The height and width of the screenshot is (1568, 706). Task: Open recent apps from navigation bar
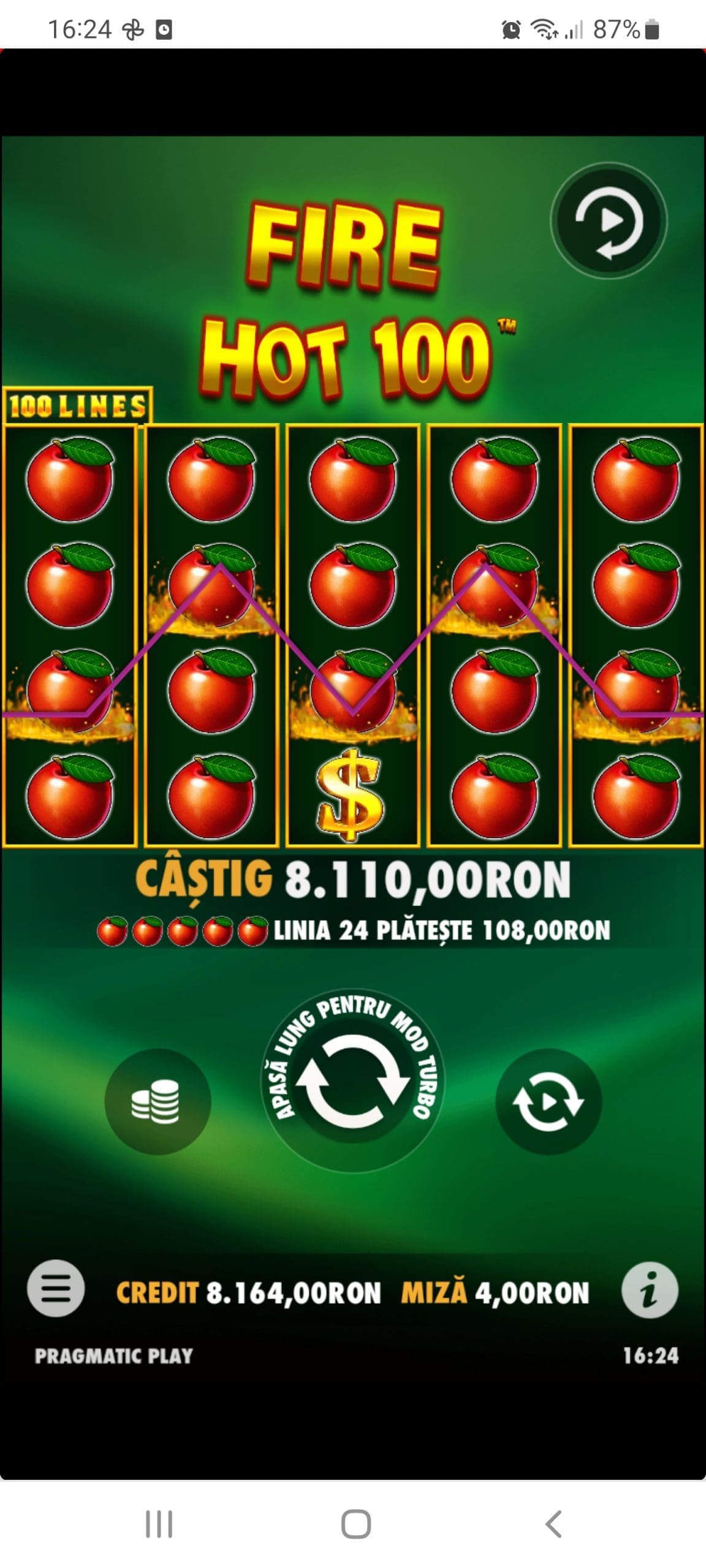[x=159, y=1524]
